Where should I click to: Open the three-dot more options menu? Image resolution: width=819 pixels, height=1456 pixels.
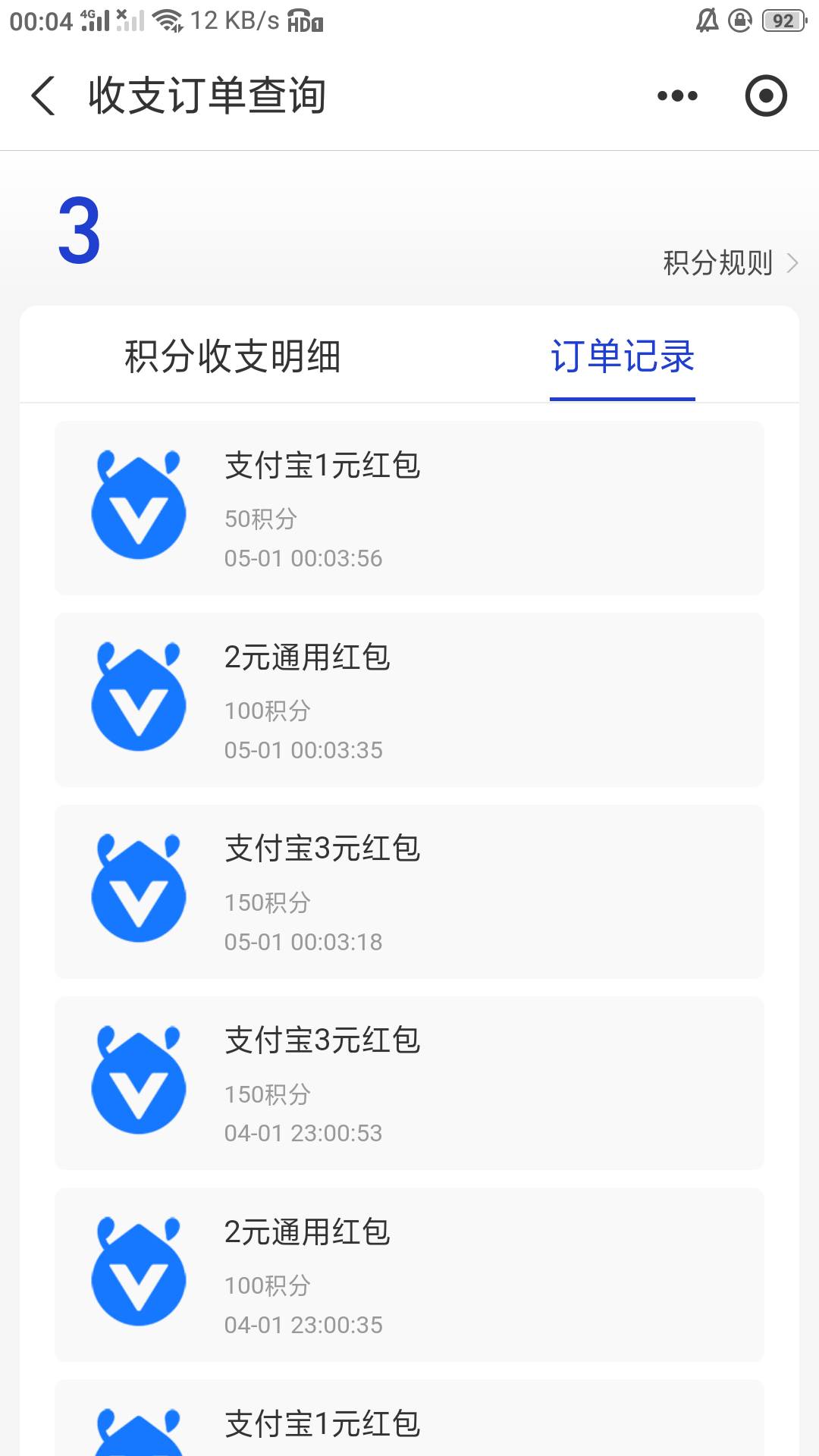tap(677, 96)
